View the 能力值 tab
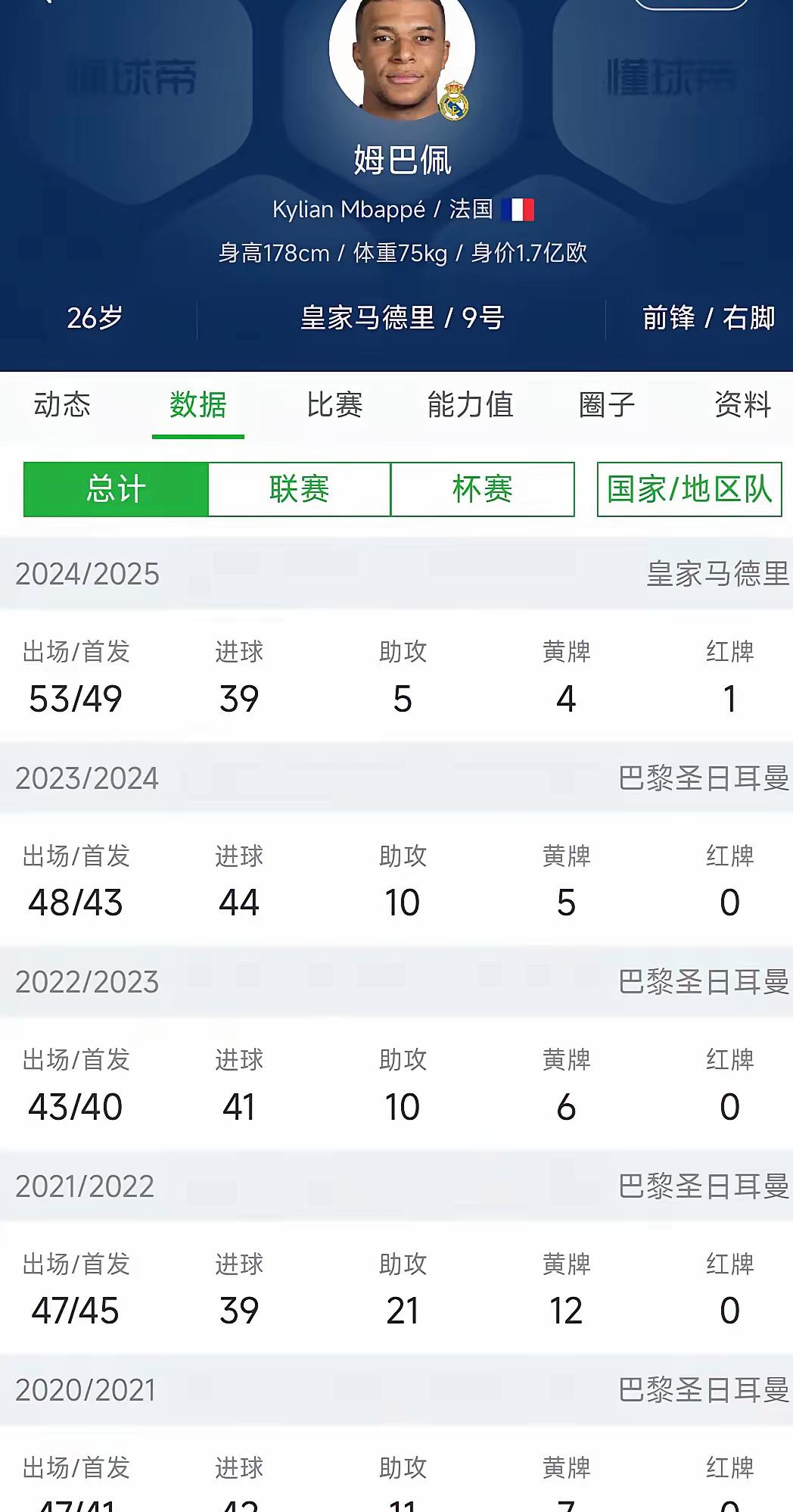The width and height of the screenshot is (793, 1512). tap(471, 406)
